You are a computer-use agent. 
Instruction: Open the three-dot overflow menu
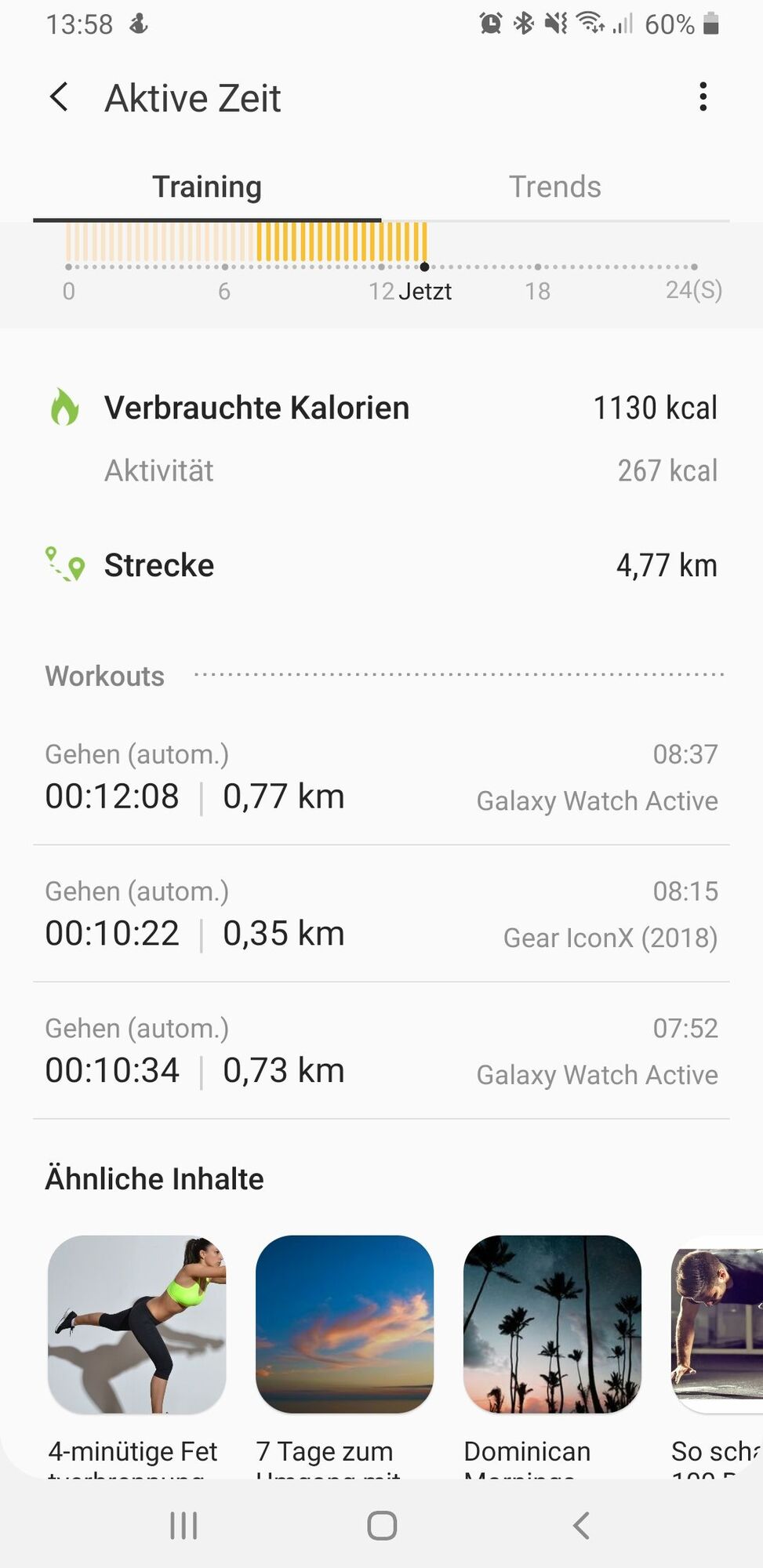(703, 97)
